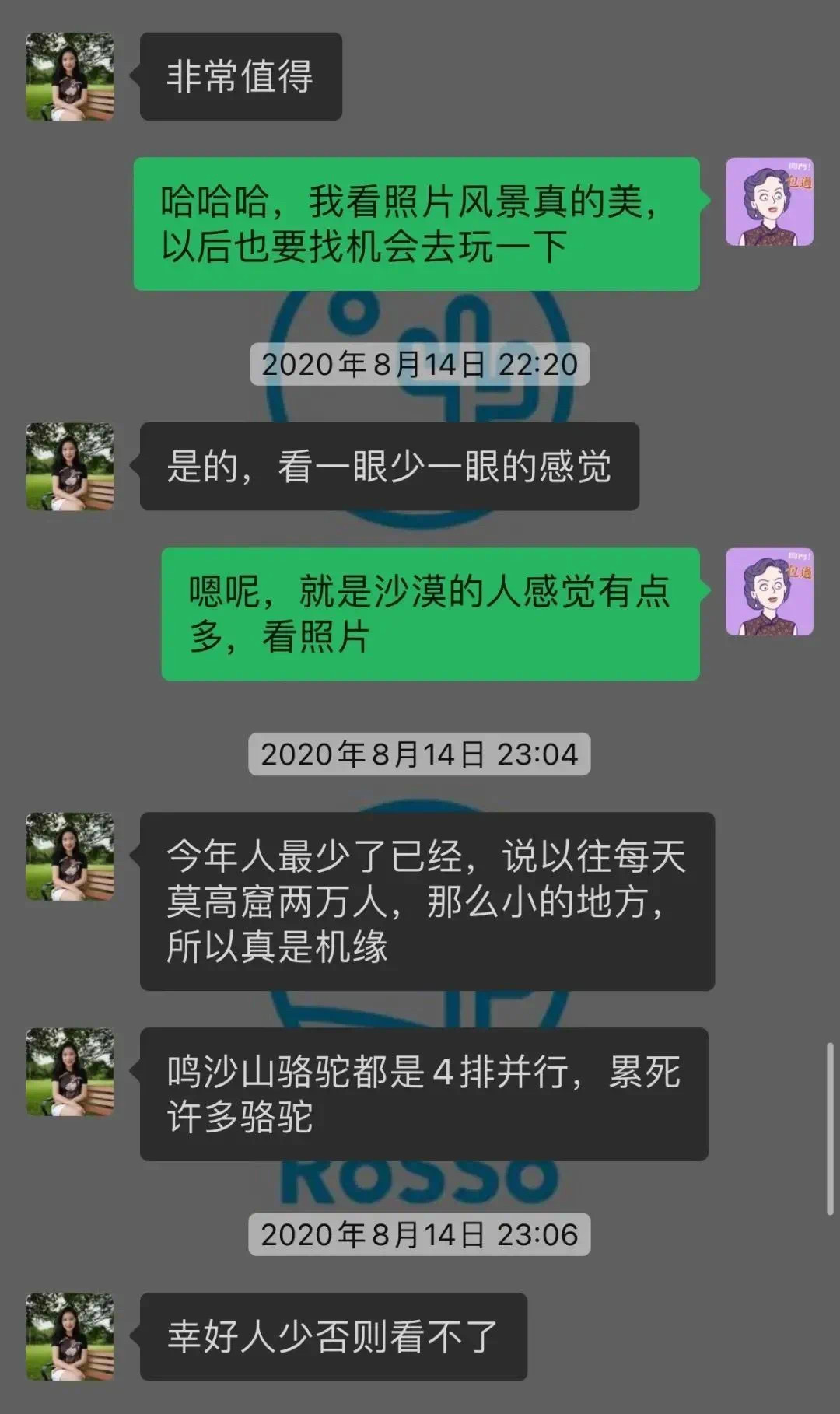Open profile avatar beside '是的，看一眼少一眼的感觉'
The width and height of the screenshot is (840, 1414).
(x=70, y=466)
